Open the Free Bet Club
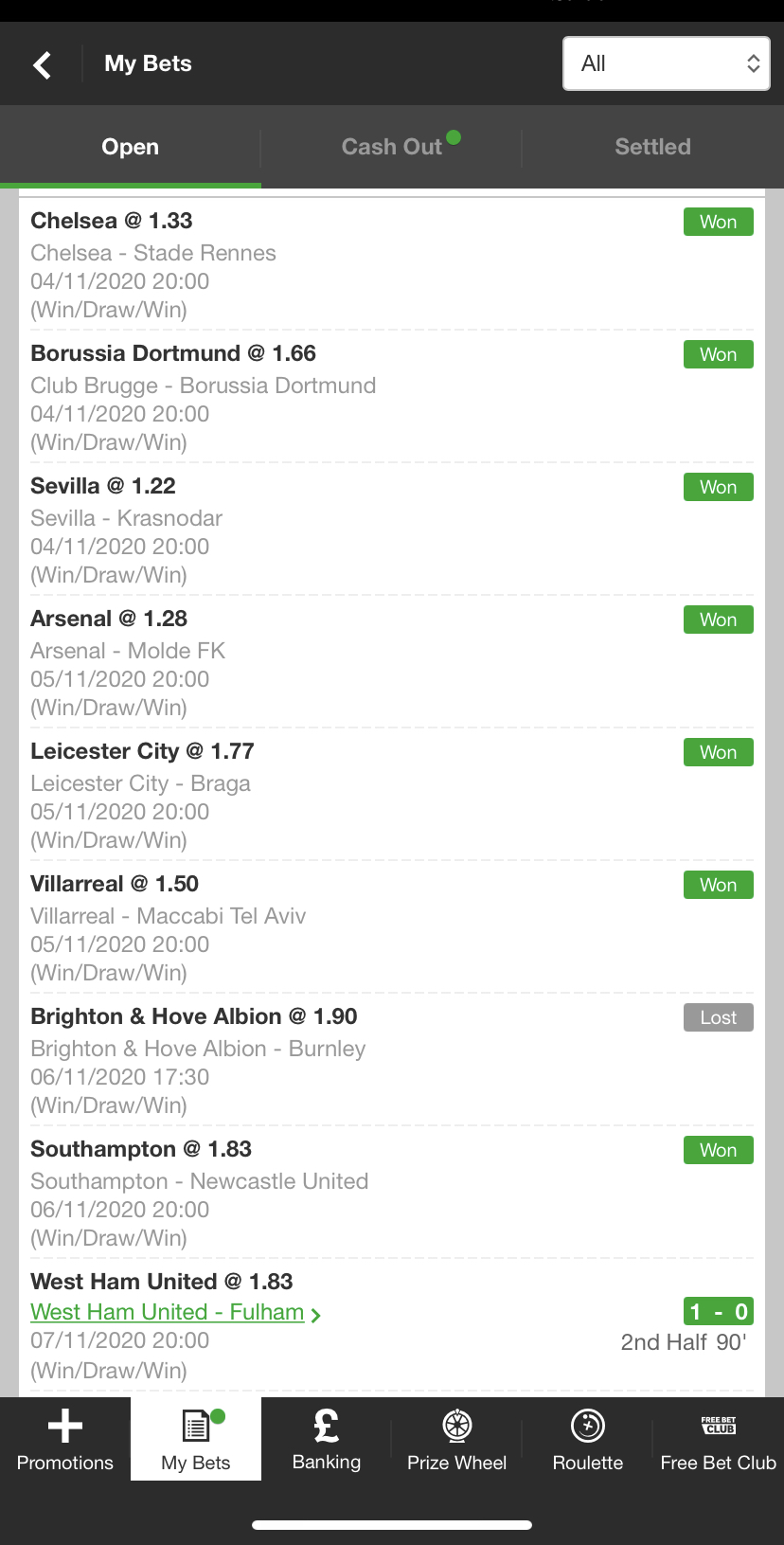The width and height of the screenshot is (784, 1545). point(719,1439)
